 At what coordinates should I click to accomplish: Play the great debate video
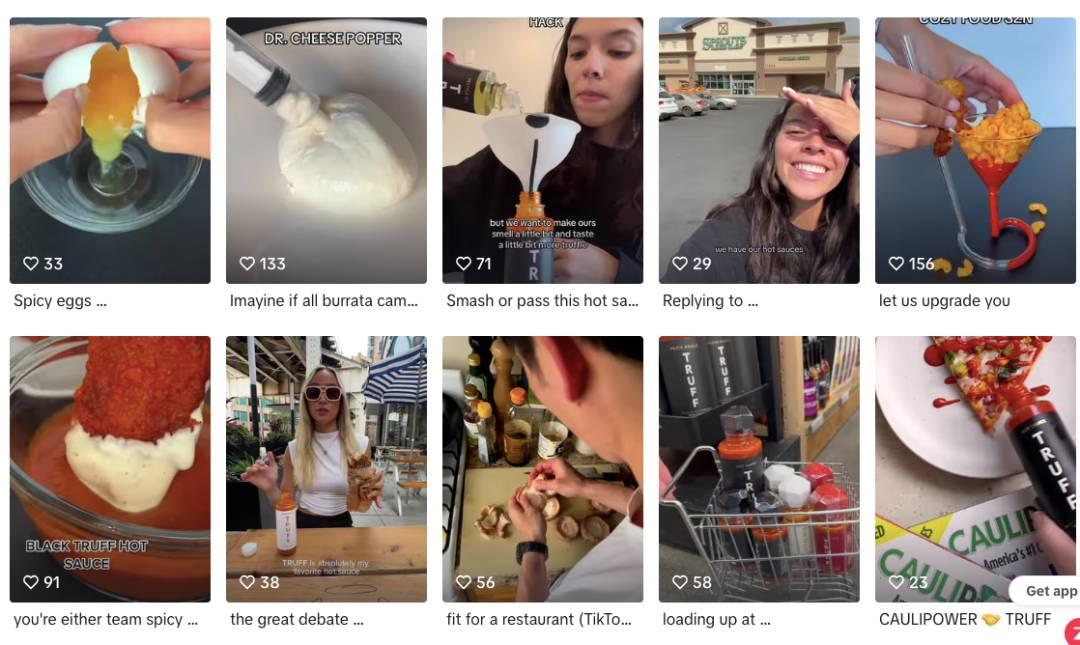tap(326, 468)
